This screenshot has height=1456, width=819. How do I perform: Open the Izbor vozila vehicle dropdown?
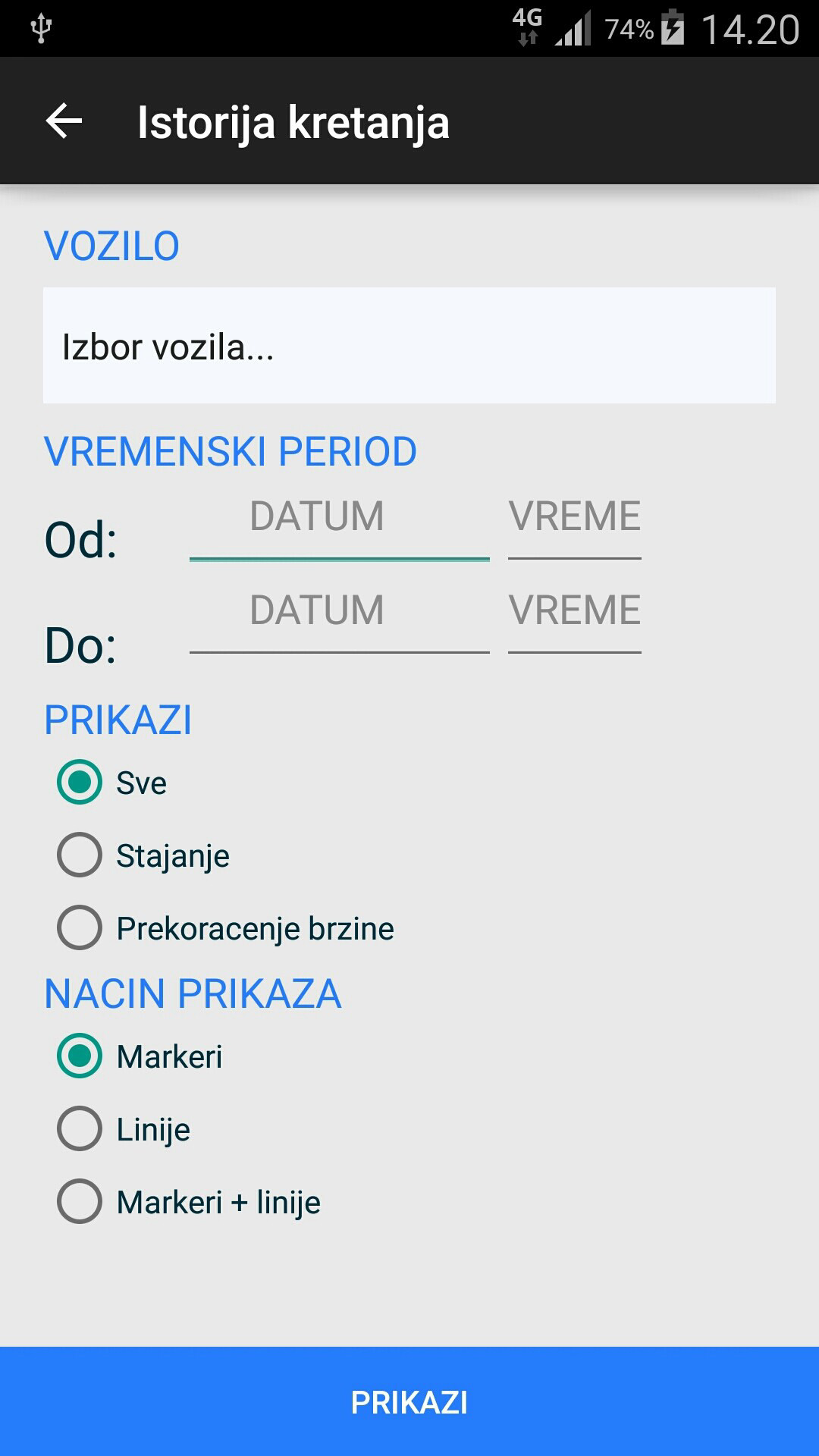[x=409, y=345]
